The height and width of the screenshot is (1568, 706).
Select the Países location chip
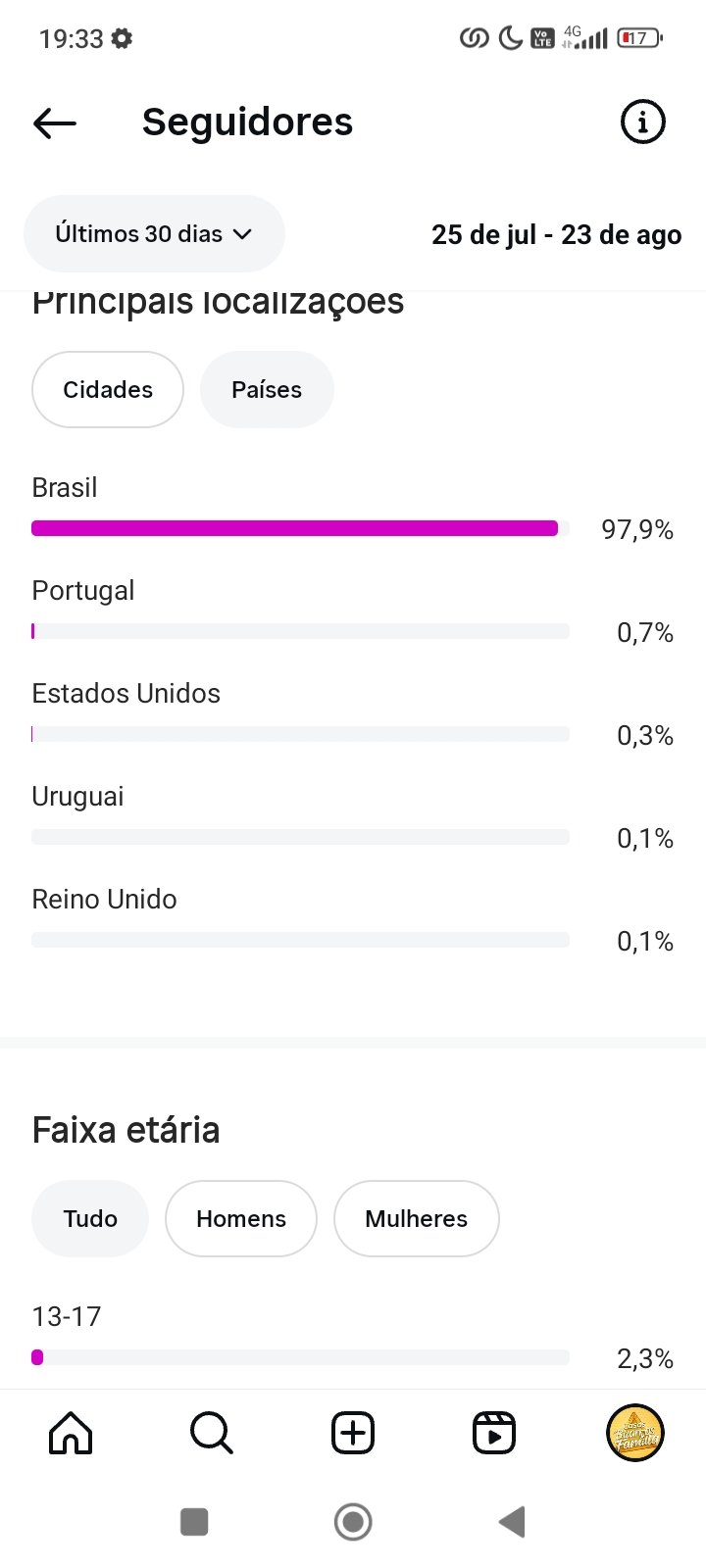[267, 390]
